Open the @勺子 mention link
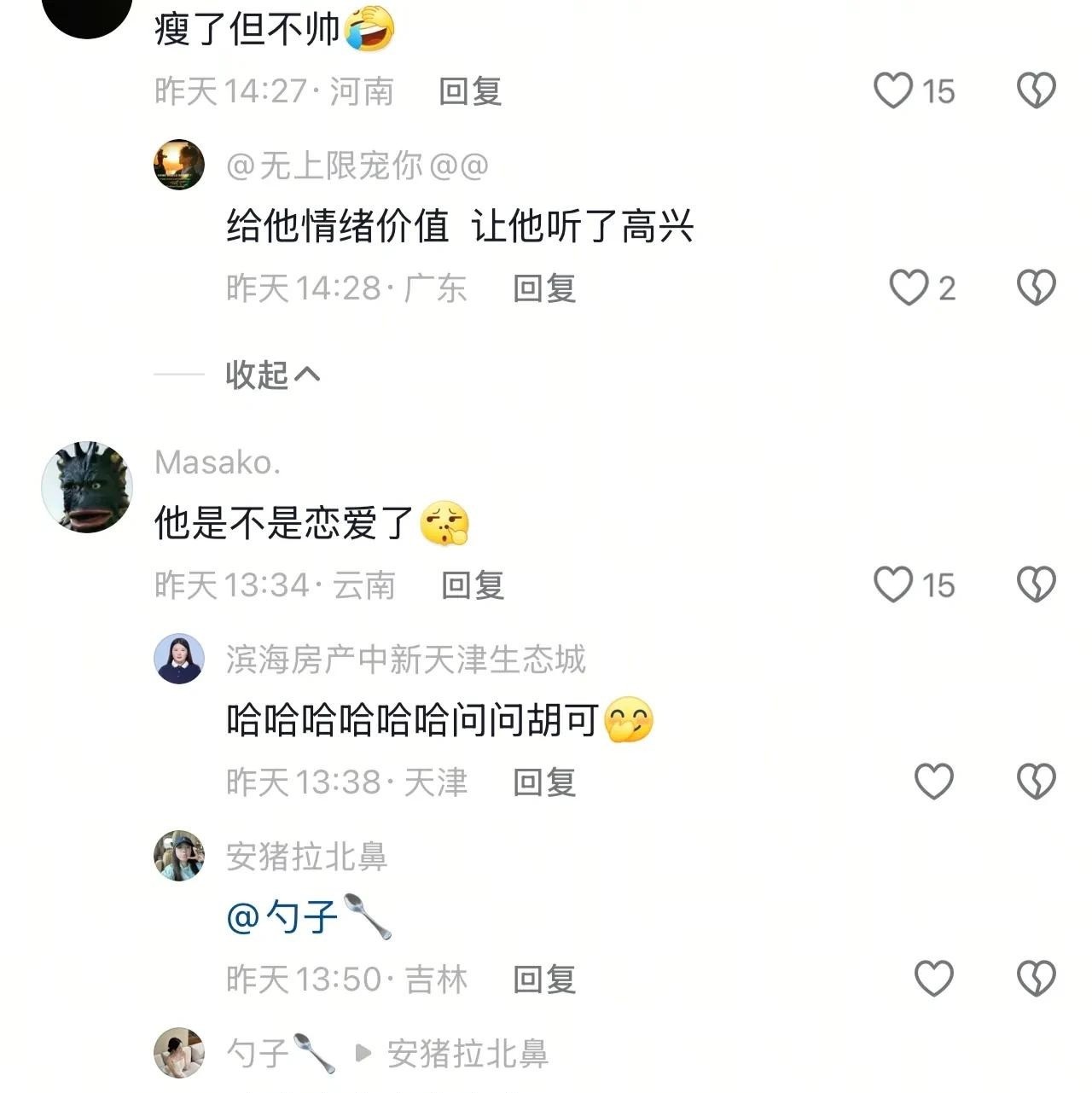The height and width of the screenshot is (1093, 1092). click(x=282, y=916)
